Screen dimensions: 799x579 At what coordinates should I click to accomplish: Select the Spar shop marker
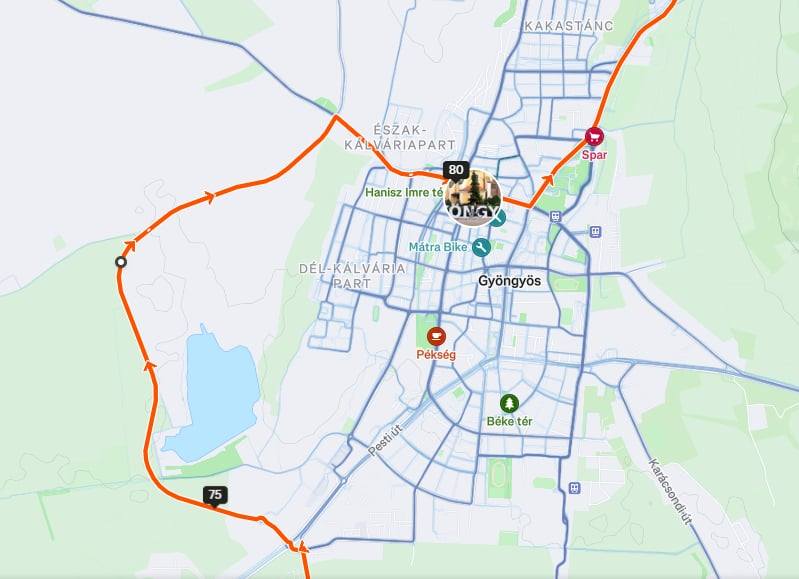tap(594, 137)
